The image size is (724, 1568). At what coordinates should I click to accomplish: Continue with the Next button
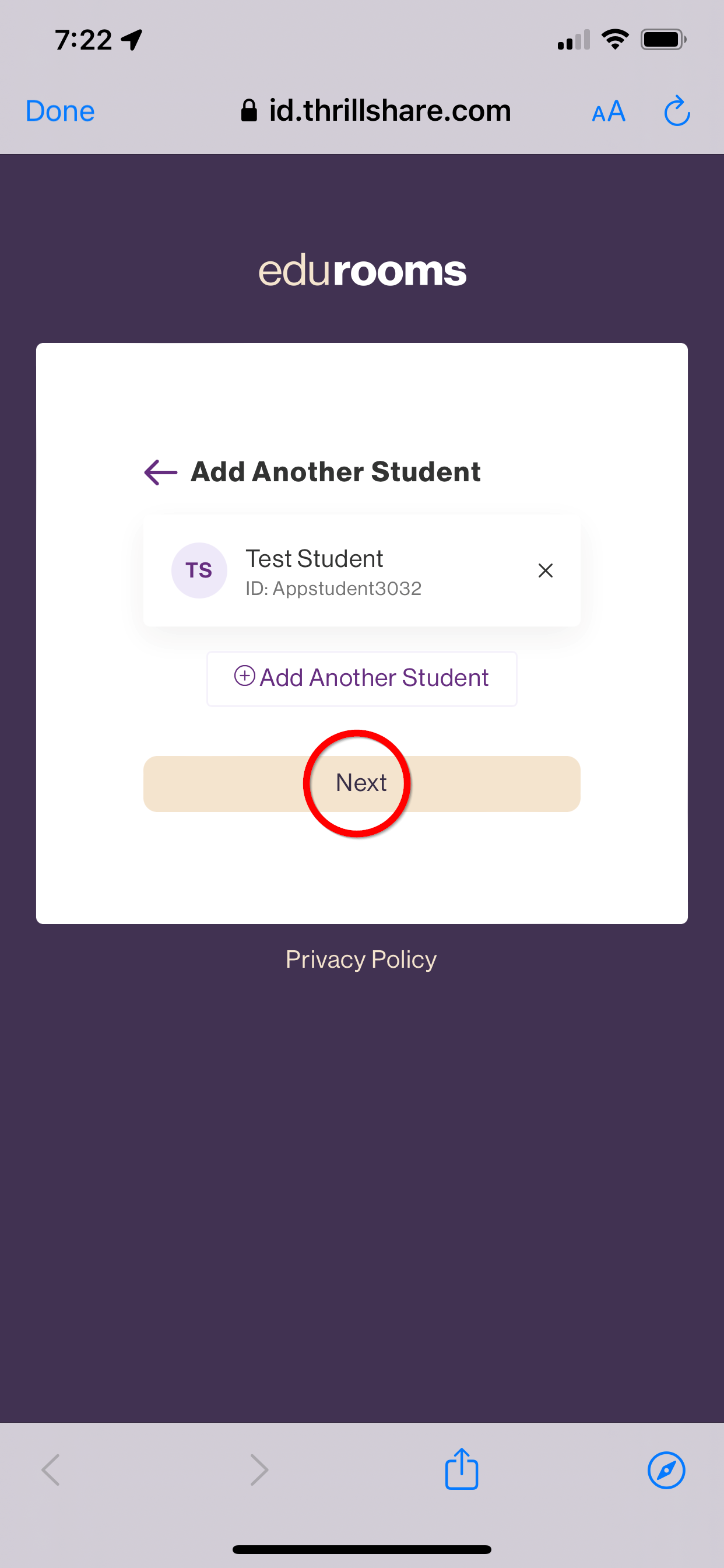coord(361,783)
